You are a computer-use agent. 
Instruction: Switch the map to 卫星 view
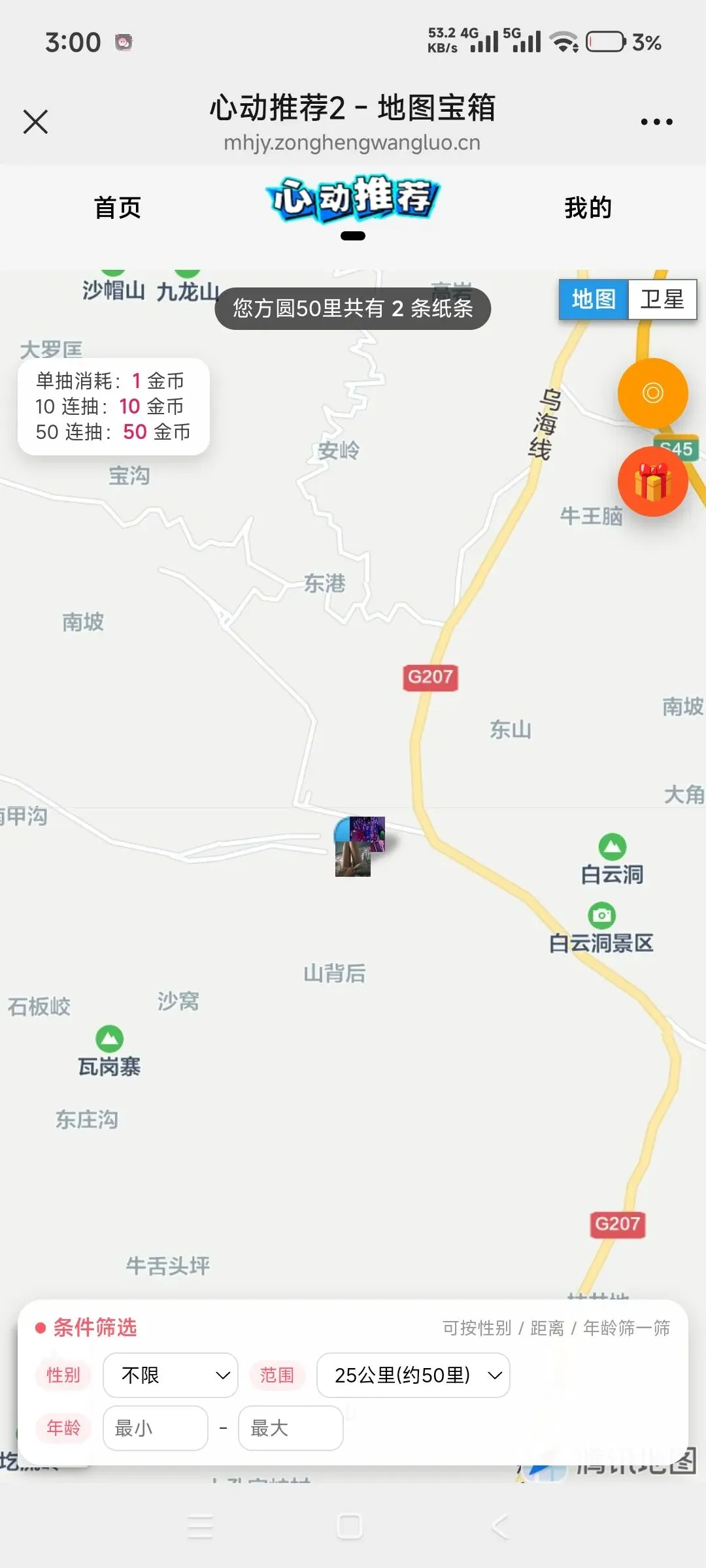click(x=662, y=300)
